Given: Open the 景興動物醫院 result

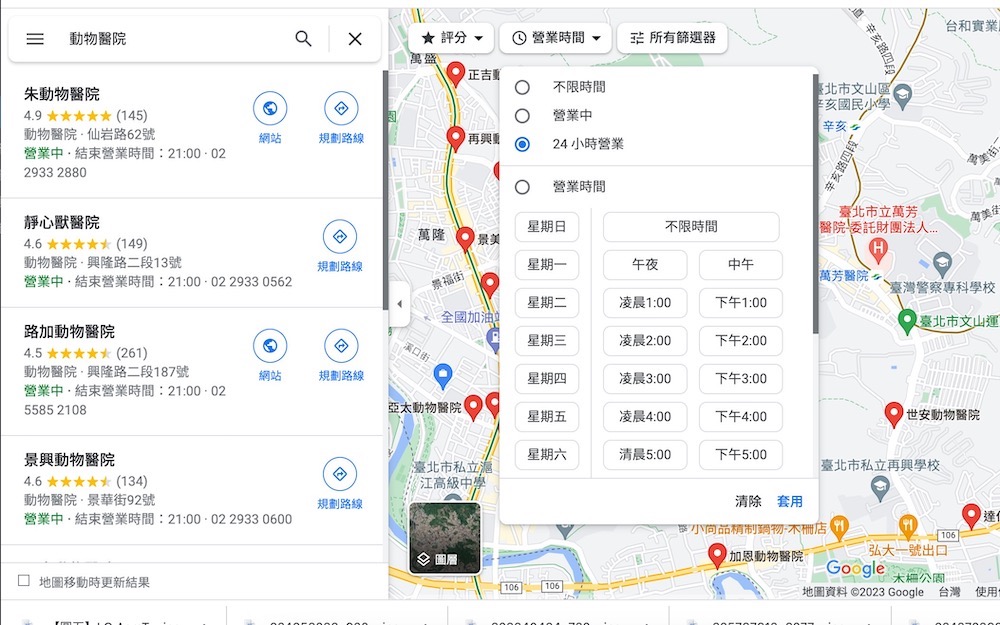Looking at the screenshot, I should click(x=70, y=460).
